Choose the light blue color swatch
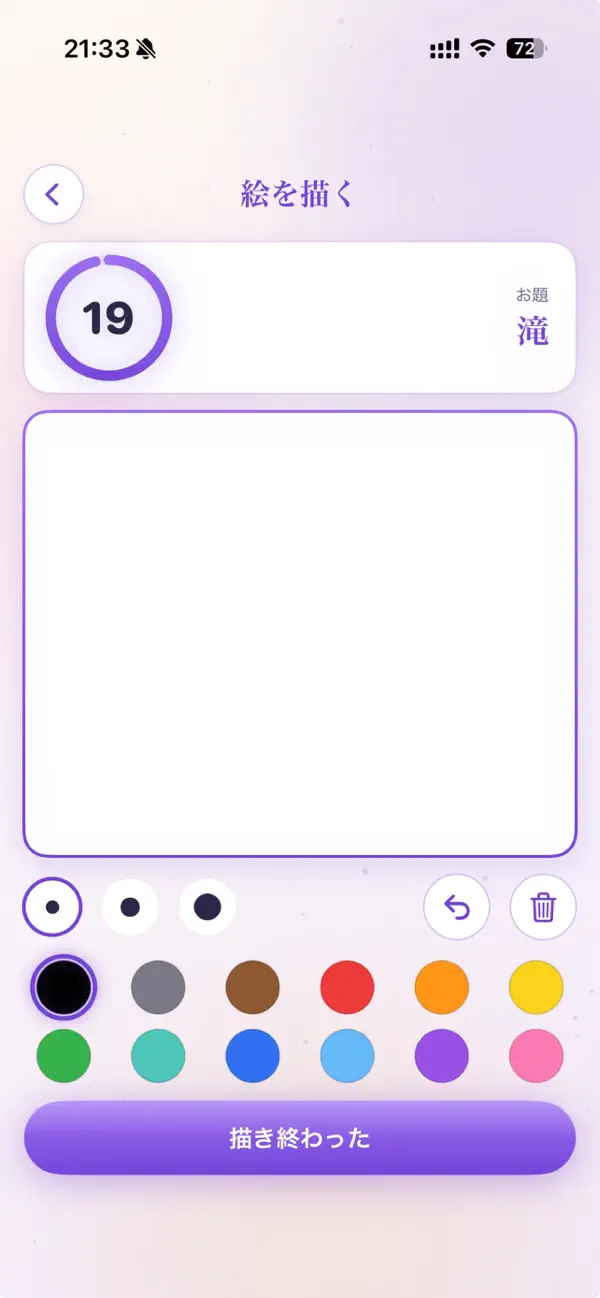The width and height of the screenshot is (600, 1298). coord(347,1056)
